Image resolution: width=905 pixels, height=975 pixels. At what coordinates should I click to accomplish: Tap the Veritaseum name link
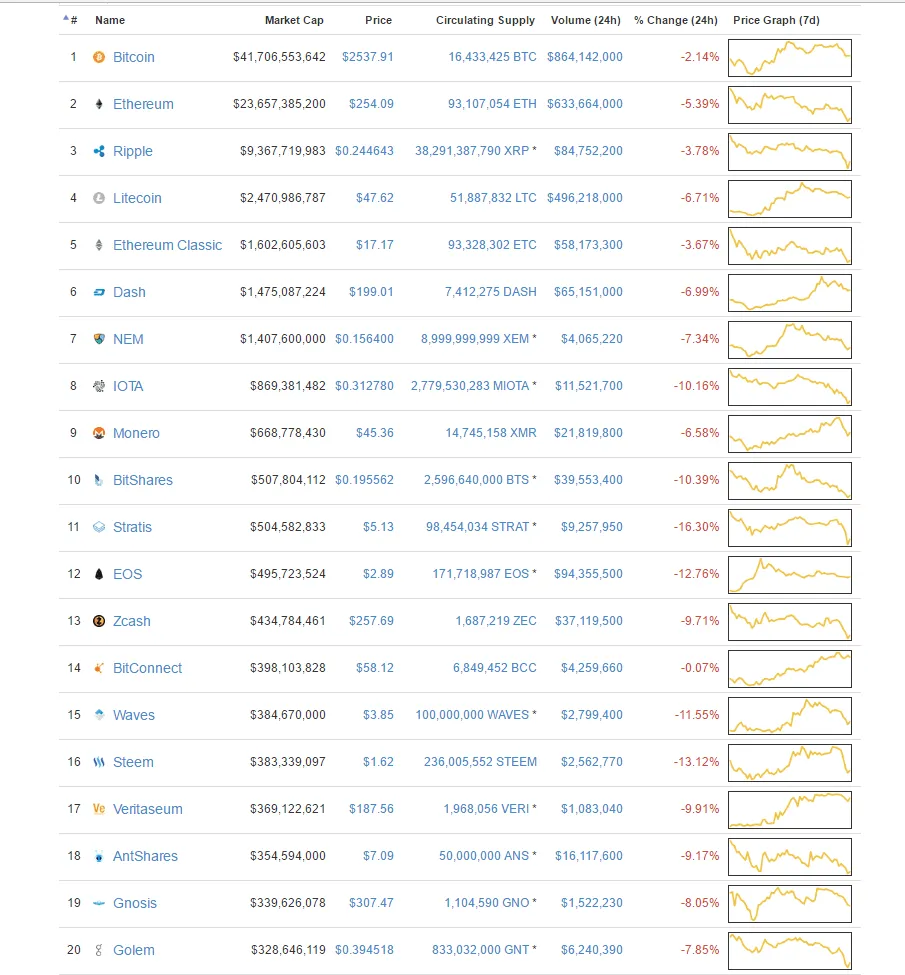click(147, 809)
